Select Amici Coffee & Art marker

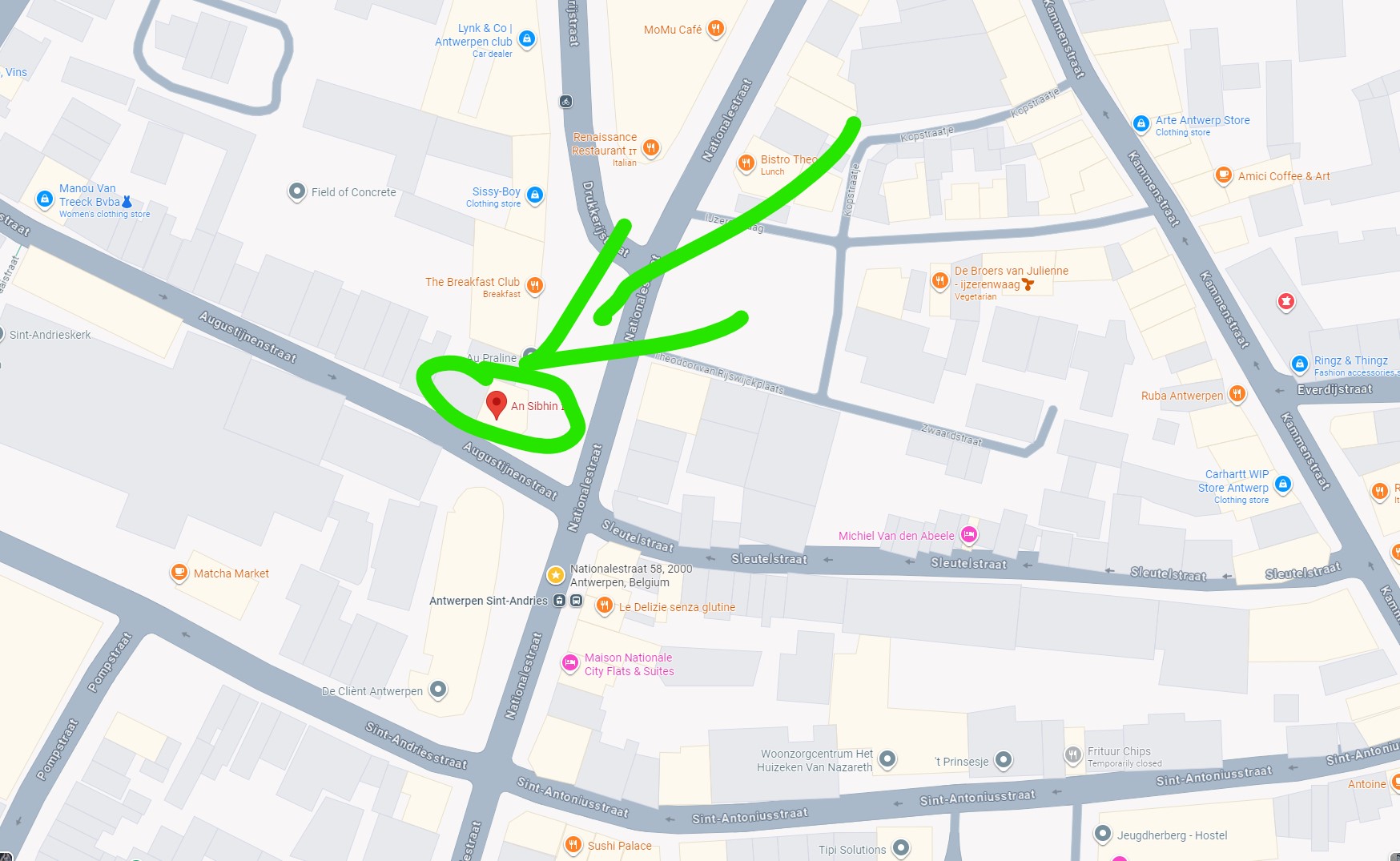click(1223, 175)
